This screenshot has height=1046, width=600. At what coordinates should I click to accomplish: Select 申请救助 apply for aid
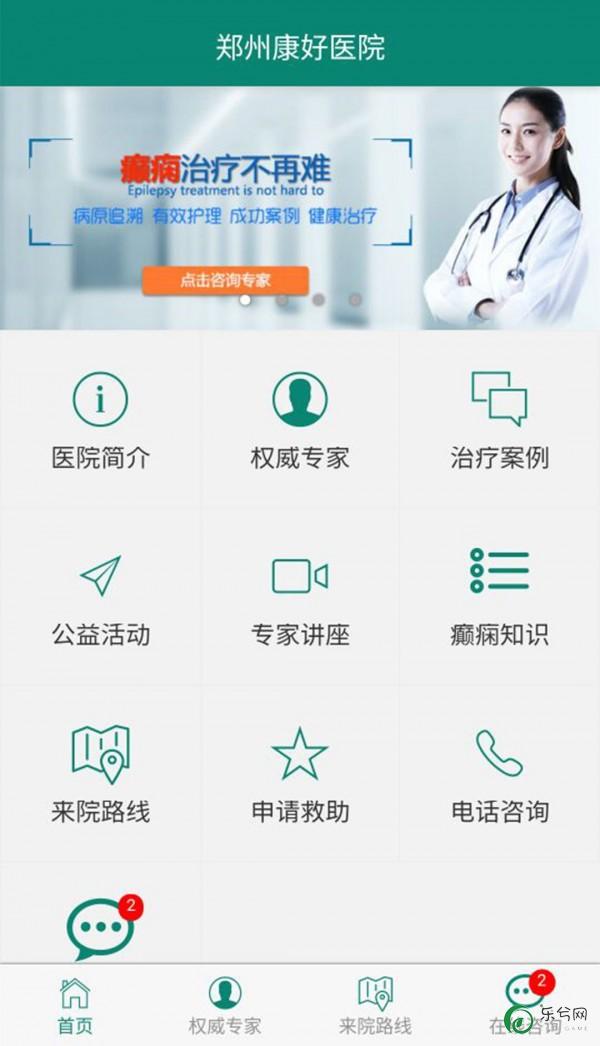coord(300,773)
